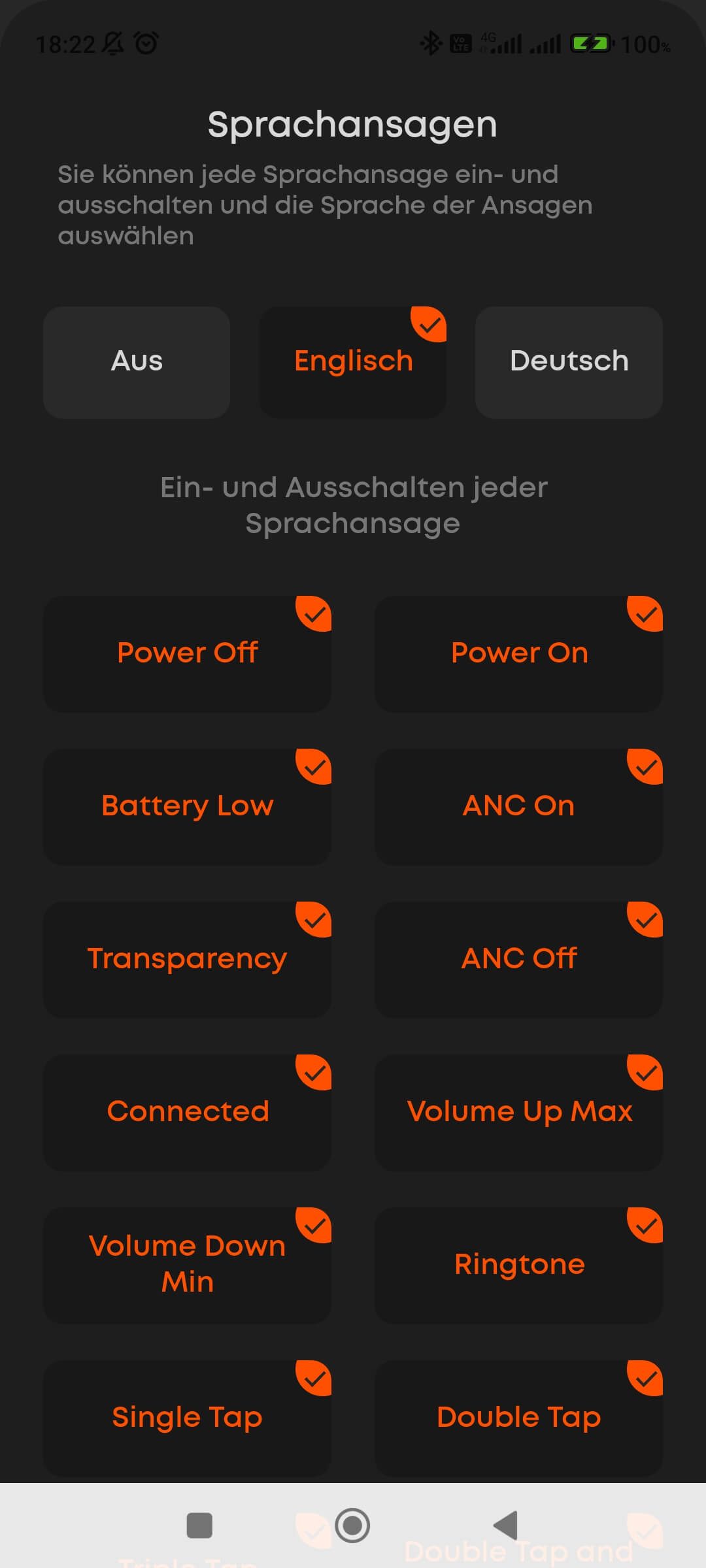Go to the home screen
The width and height of the screenshot is (706, 1568).
(x=352, y=1526)
